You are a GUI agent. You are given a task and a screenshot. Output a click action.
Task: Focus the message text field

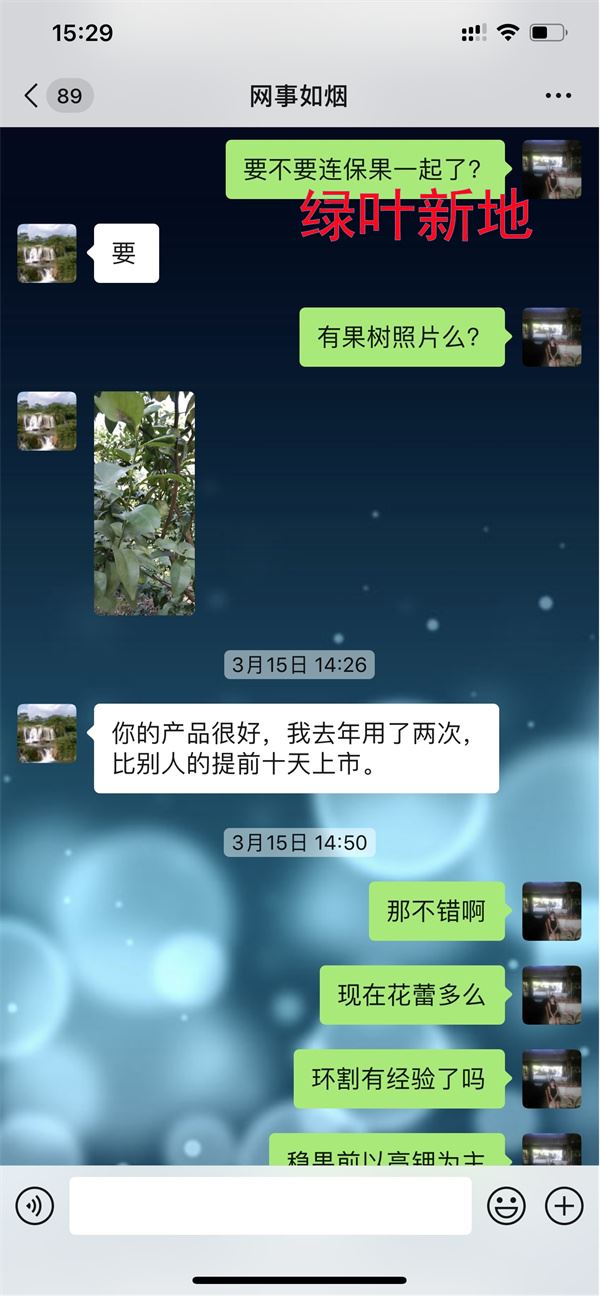point(270,1206)
